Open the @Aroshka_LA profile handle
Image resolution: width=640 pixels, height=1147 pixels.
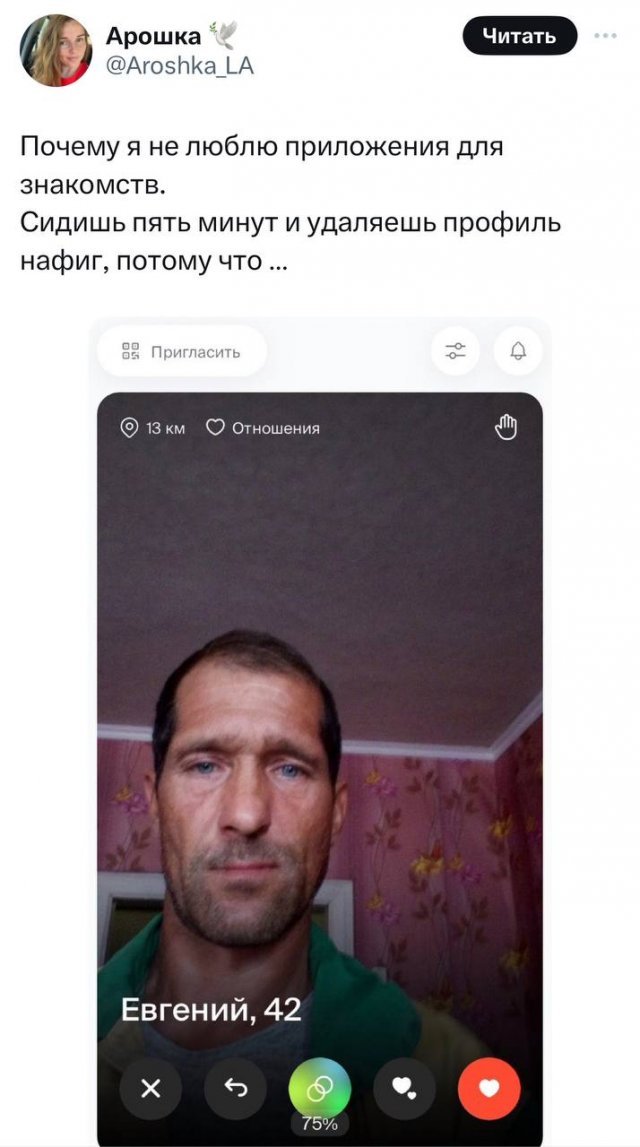[x=180, y=67]
